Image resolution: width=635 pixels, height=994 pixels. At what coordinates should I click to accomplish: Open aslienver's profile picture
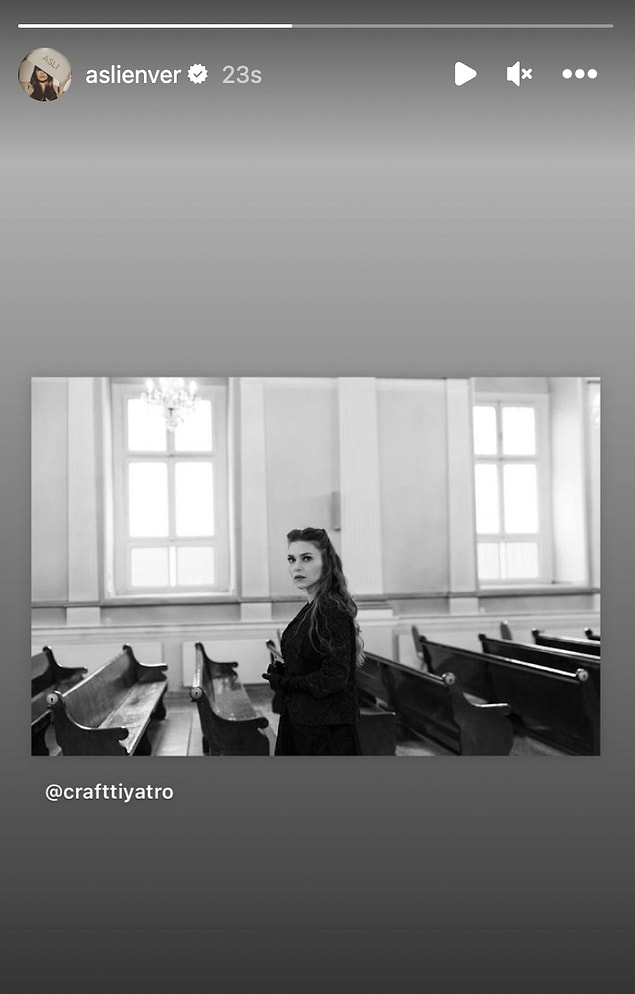(44, 74)
